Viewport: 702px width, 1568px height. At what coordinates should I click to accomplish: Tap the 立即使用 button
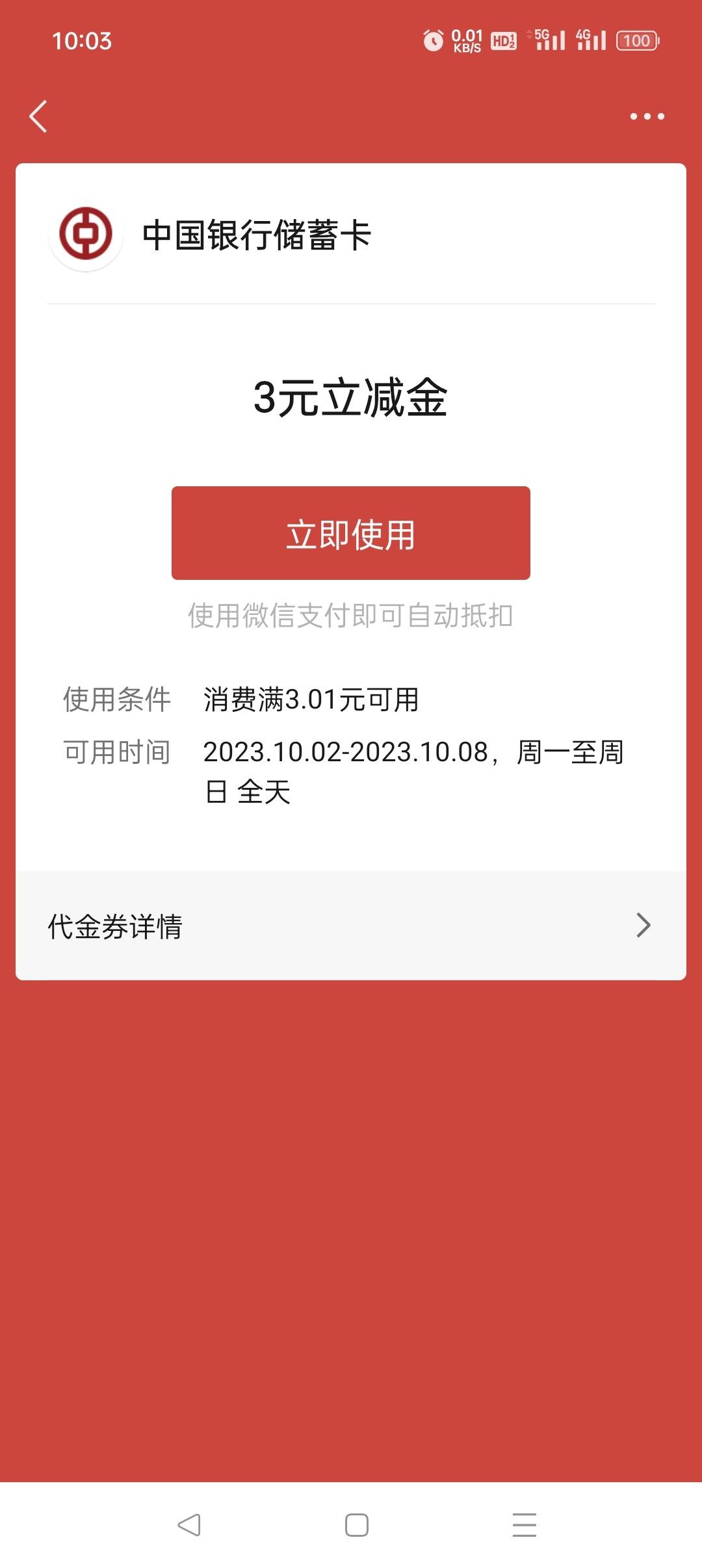[x=351, y=533]
